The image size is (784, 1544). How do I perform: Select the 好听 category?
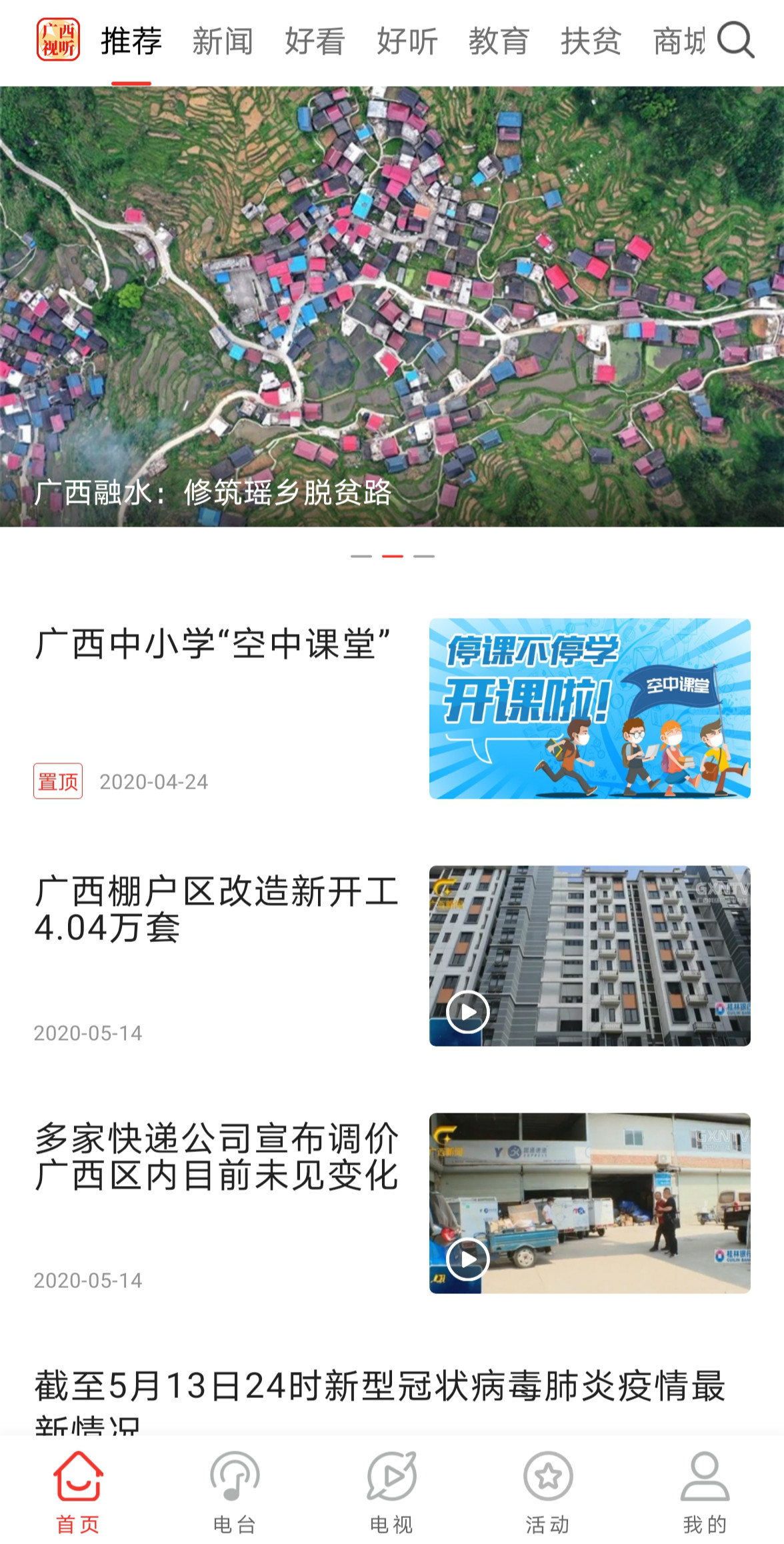[407, 43]
